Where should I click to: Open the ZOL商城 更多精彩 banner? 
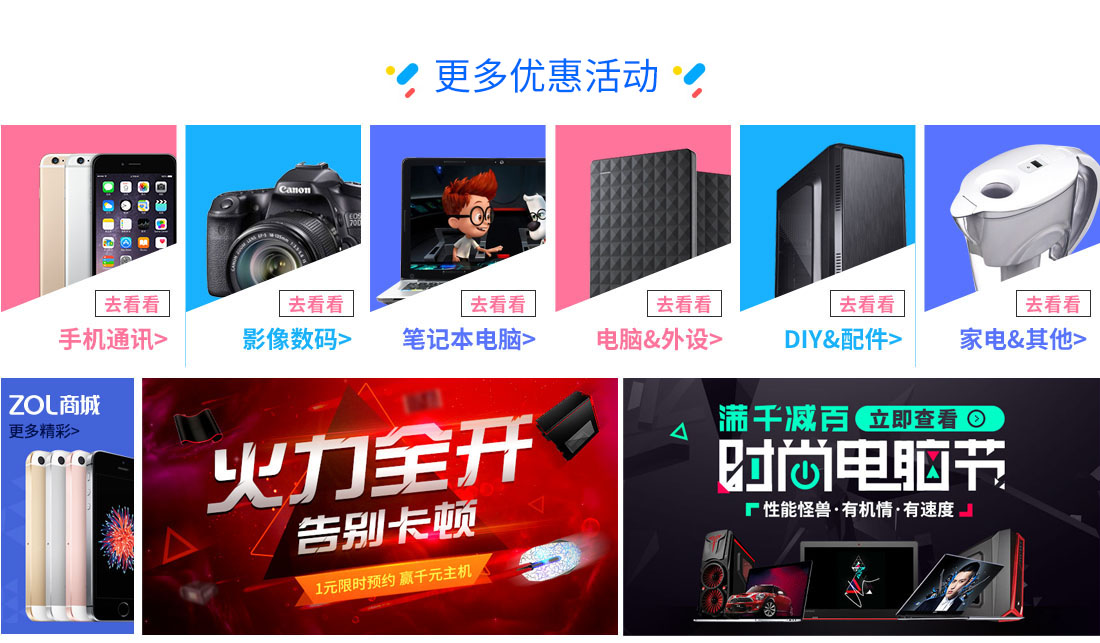click(x=67, y=505)
